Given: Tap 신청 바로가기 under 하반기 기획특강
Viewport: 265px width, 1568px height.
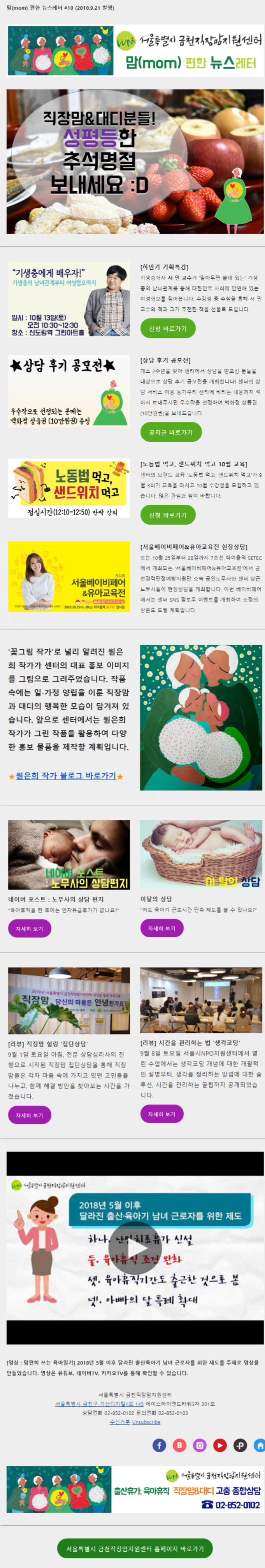Looking at the screenshot, I should 168,329.
